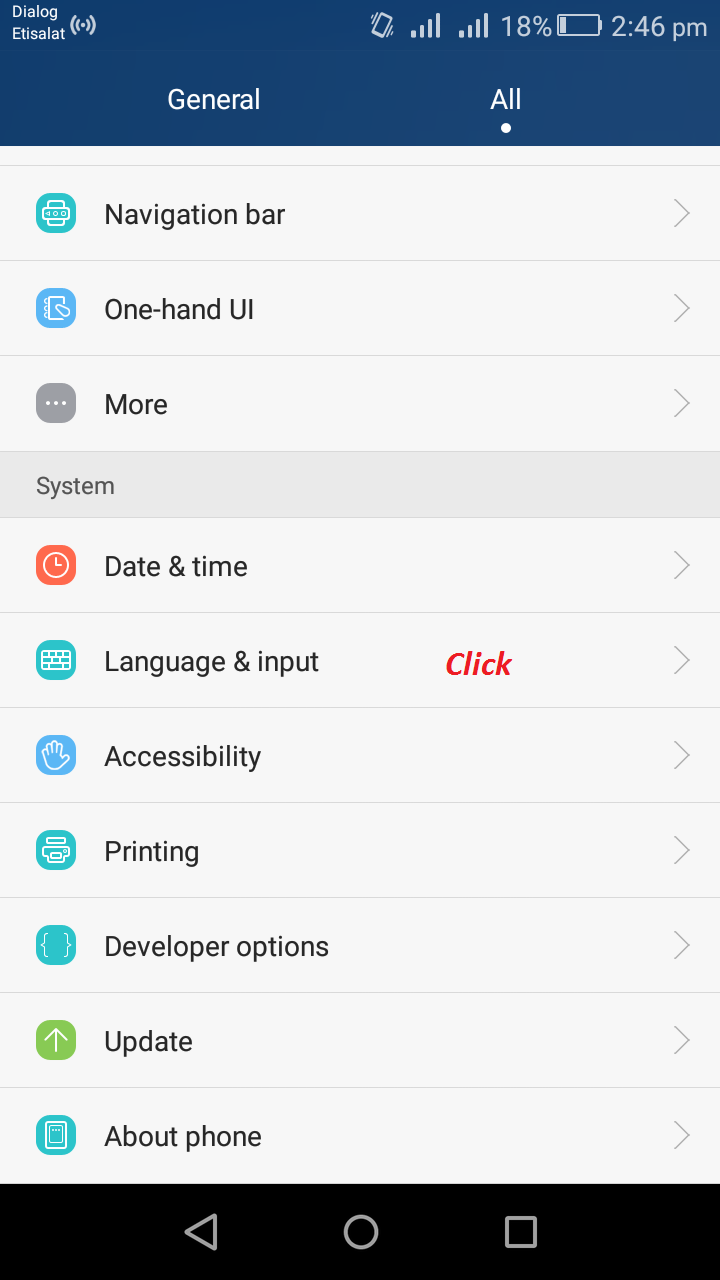This screenshot has width=720, height=1280.
Task: Click the Developer options braces icon
Action: pos(56,945)
